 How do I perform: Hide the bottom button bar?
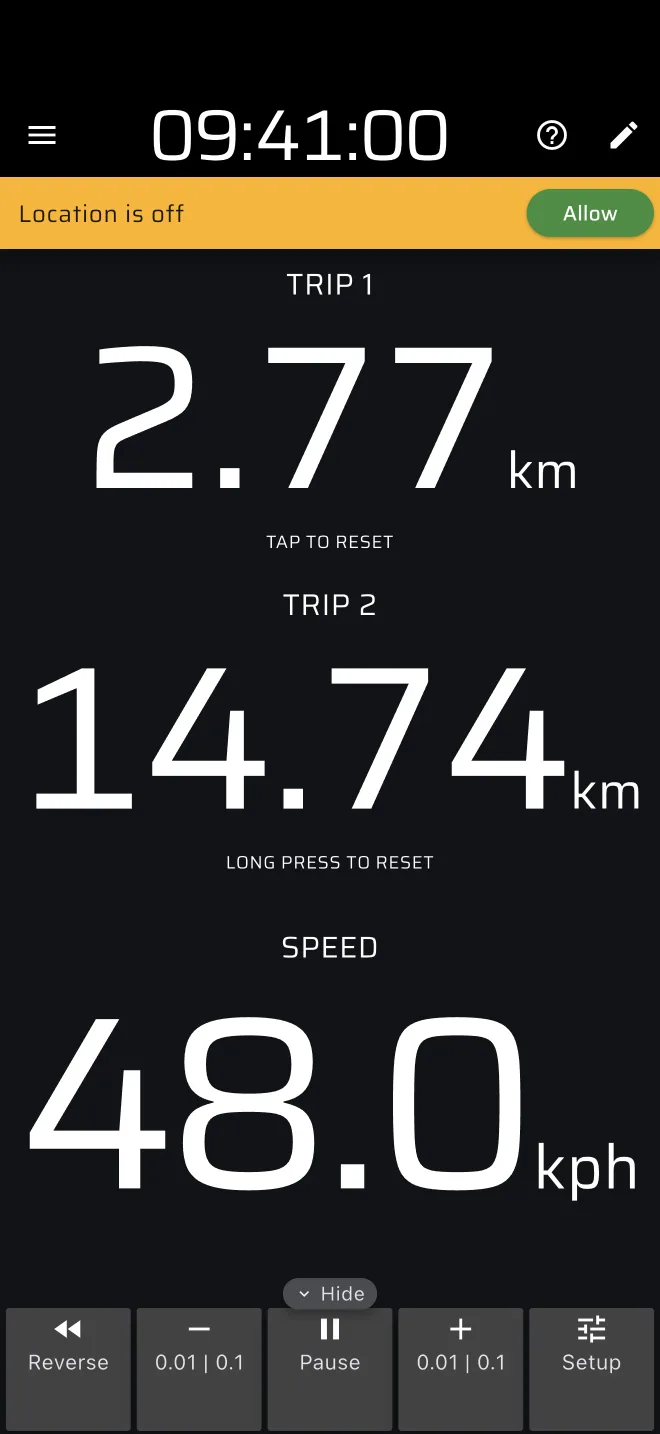pos(330,1293)
